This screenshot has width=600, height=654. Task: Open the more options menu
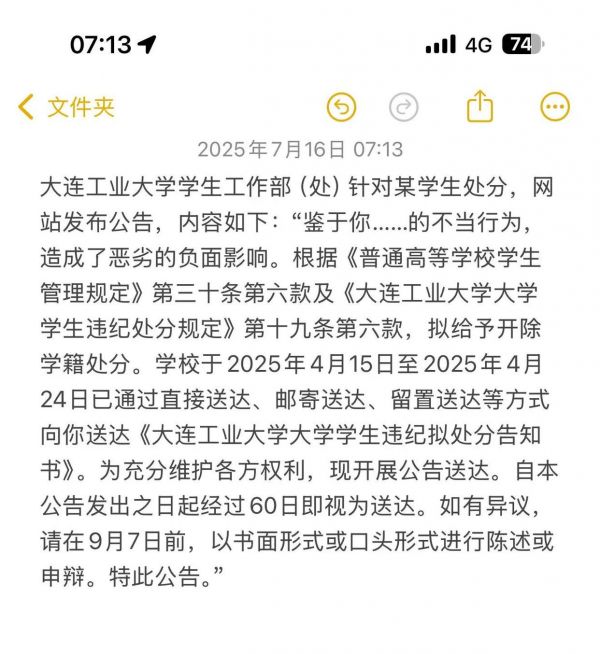[555, 107]
